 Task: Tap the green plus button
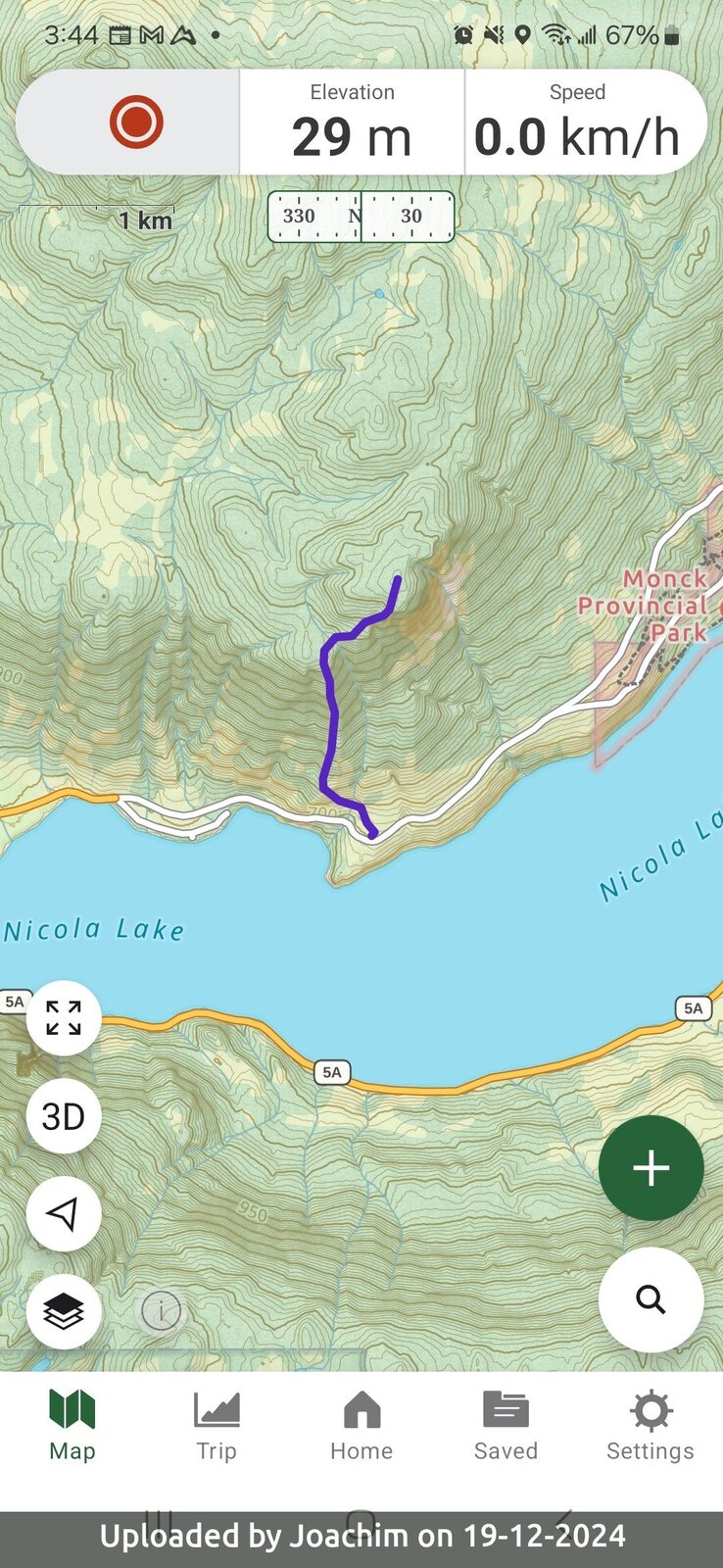pyautogui.click(x=651, y=1167)
